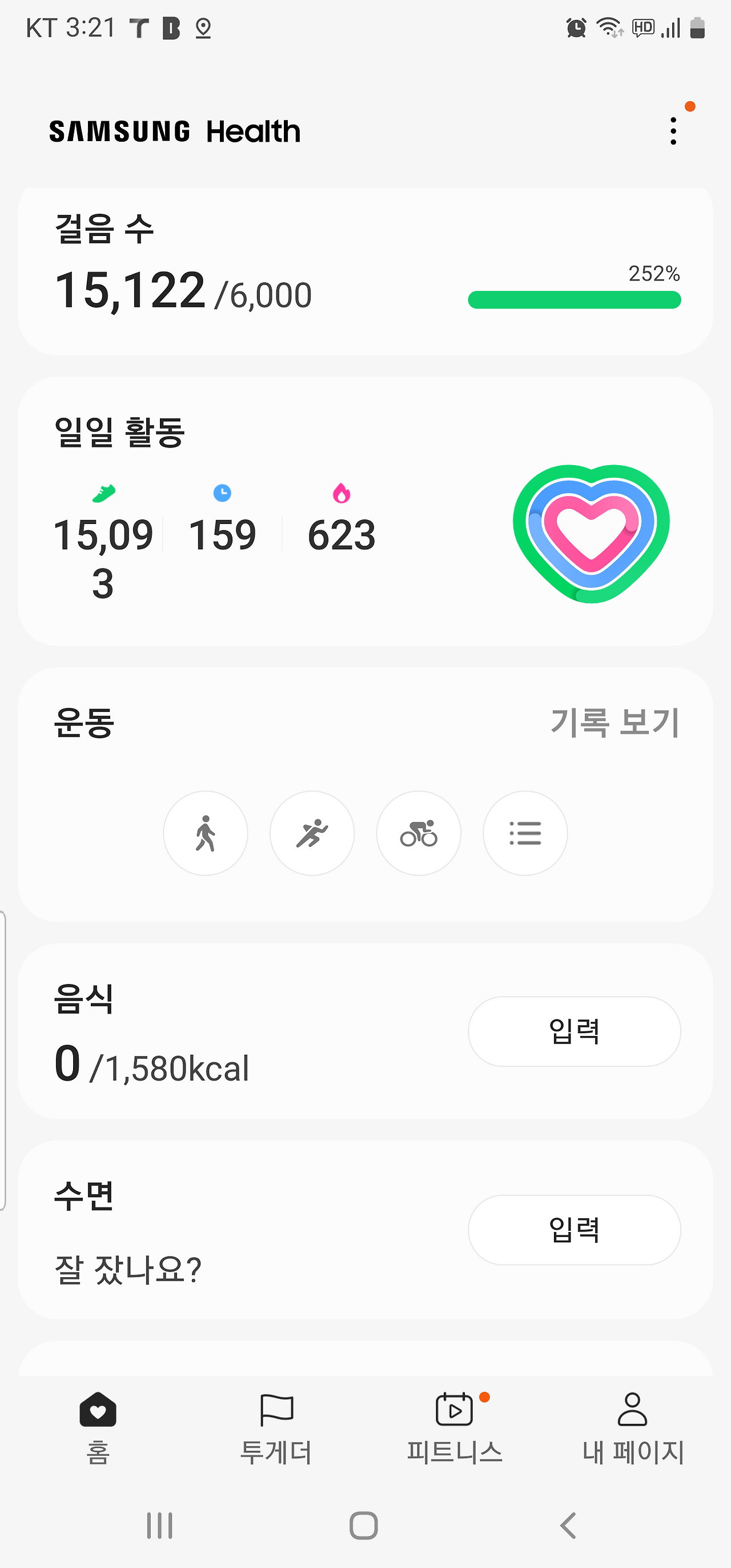The image size is (731, 1568).
Task: Tap 입력 to record sleep
Action: 574,1230
